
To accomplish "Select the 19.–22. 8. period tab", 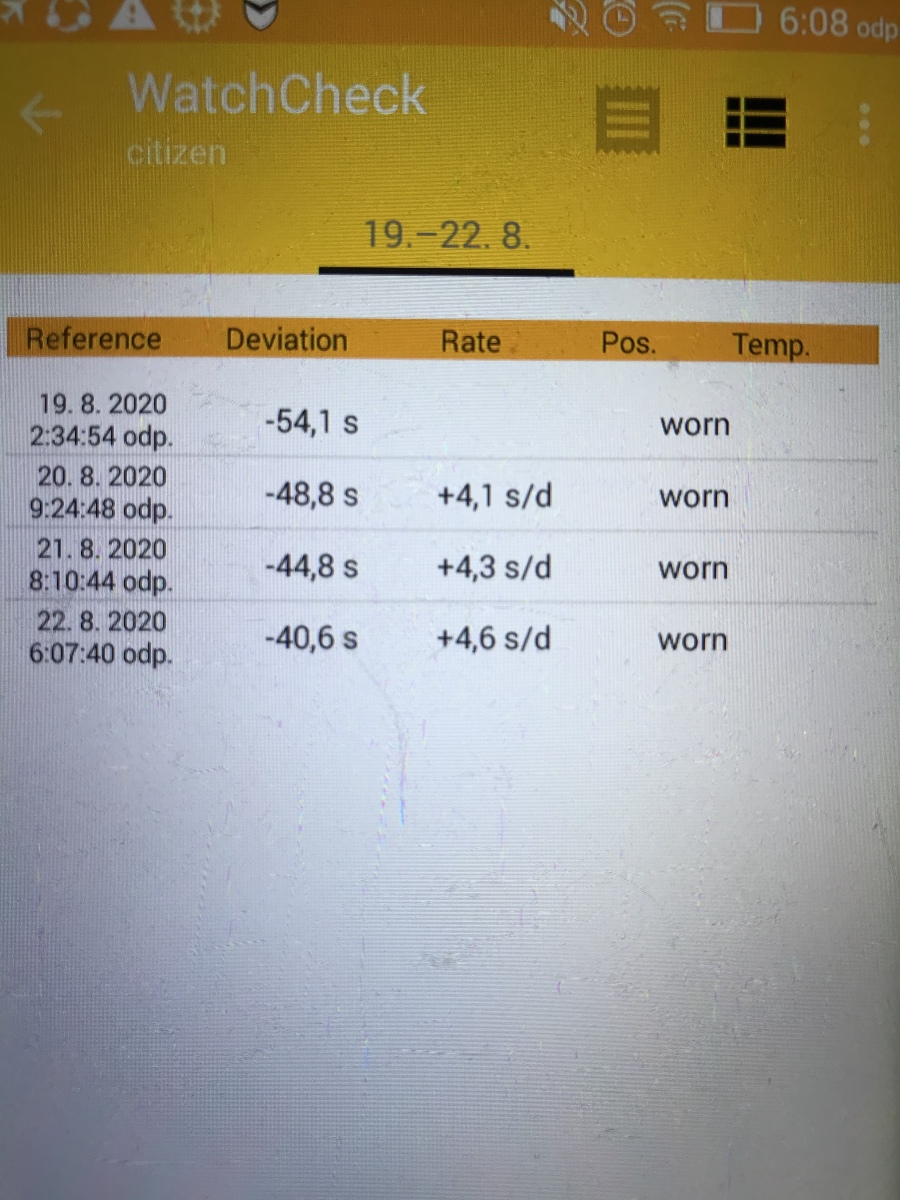I will pos(446,236).
